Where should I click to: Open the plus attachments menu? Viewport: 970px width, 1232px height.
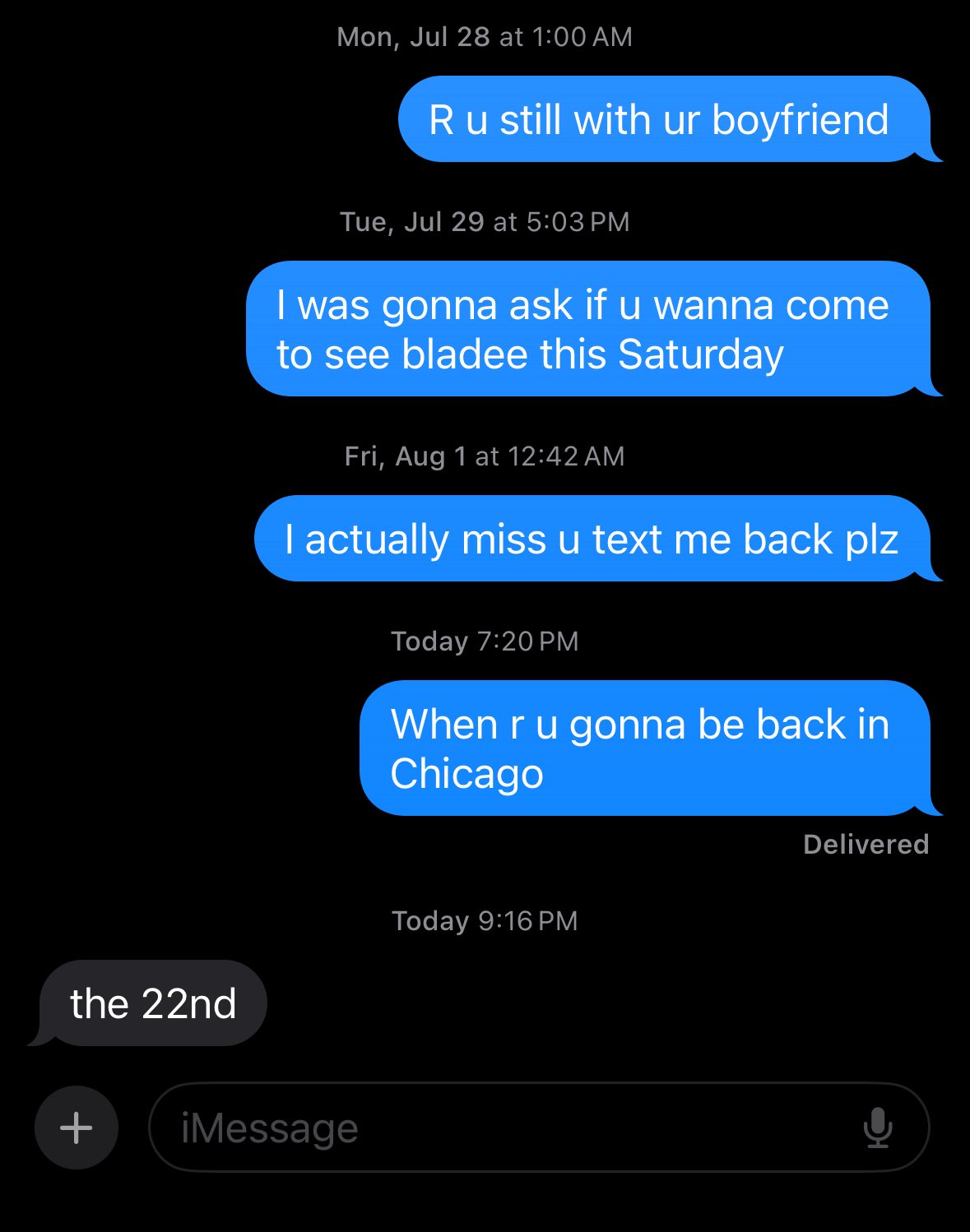click(77, 1128)
